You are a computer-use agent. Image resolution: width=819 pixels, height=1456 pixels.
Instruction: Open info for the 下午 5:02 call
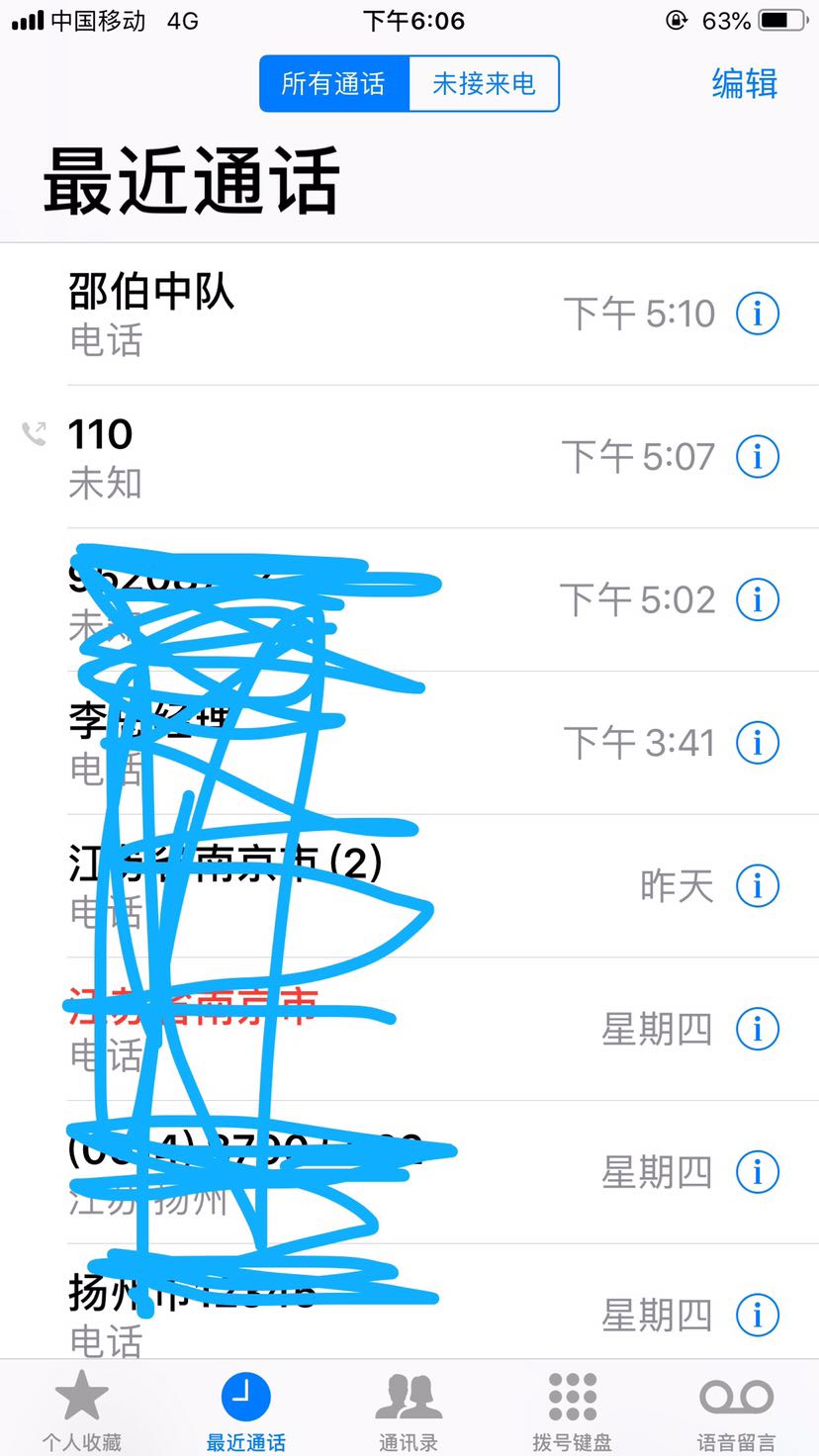click(758, 599)
